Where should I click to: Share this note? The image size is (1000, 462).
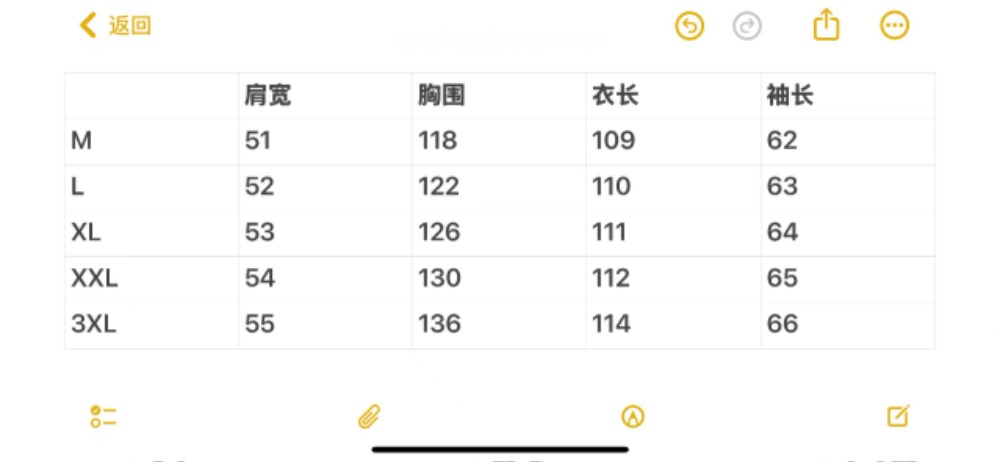[826, 25]
